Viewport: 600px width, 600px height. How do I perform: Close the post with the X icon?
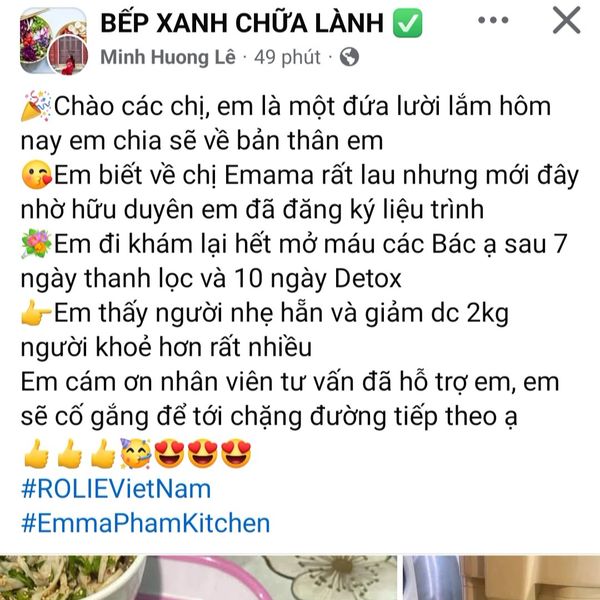pyautogui.click(x=567, y=20)
